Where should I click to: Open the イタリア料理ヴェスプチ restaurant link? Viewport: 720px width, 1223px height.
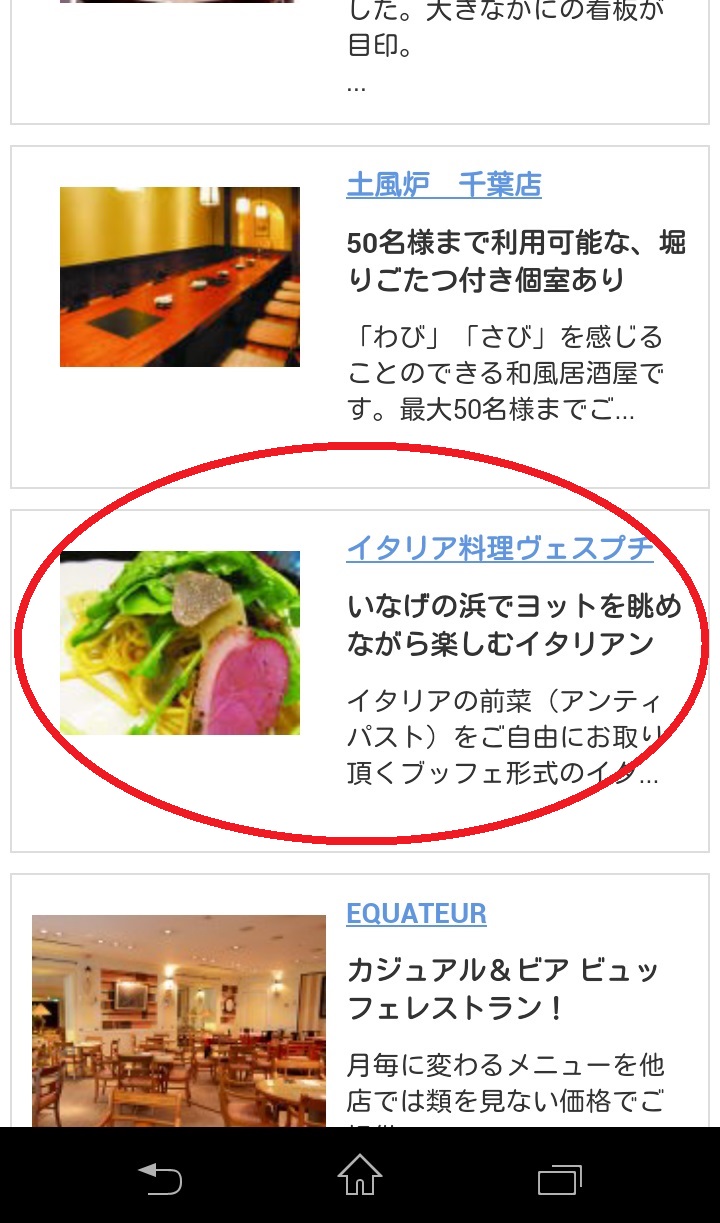500,548
